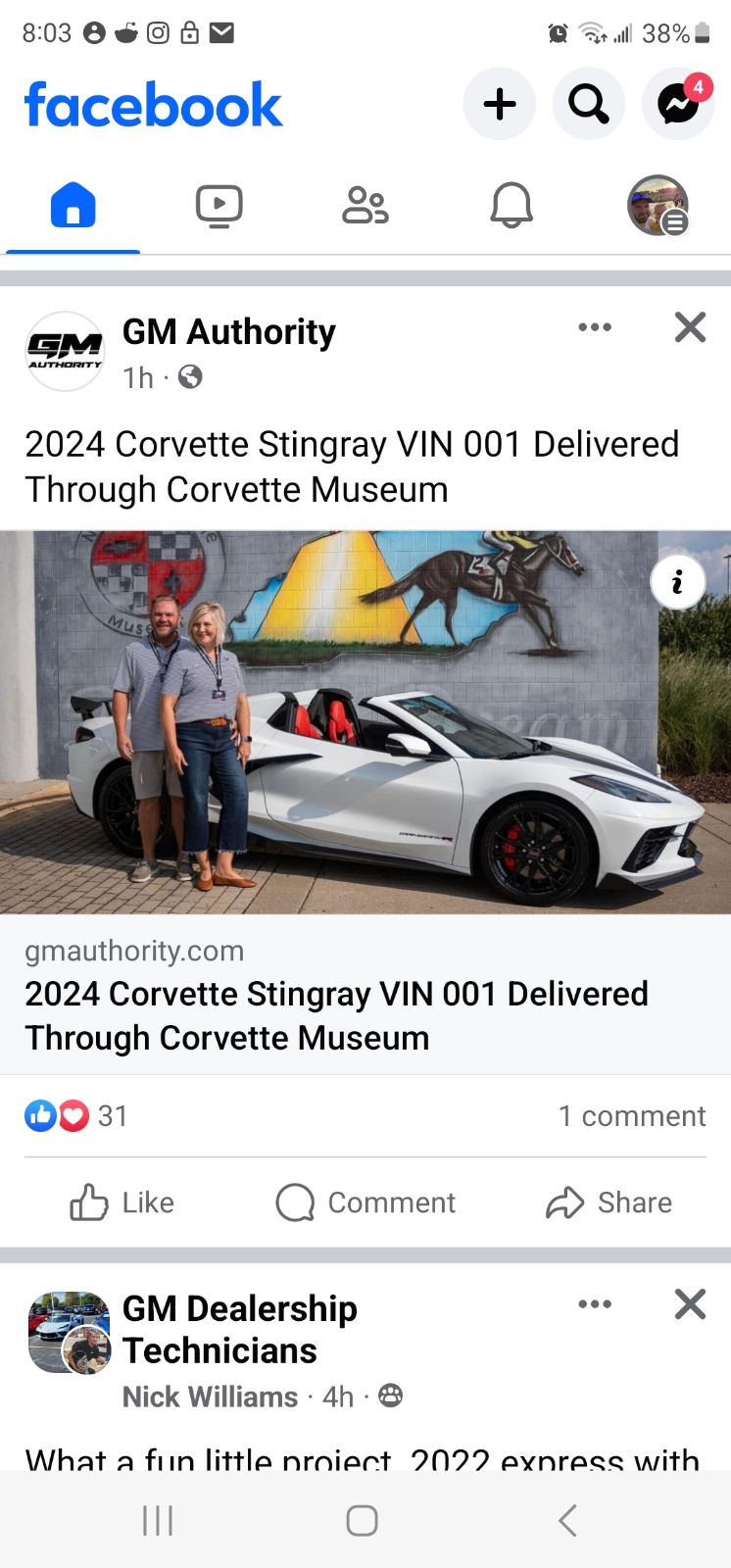View the 1 comment on the post
Viewport: 731px width, 1568px height.
(x=631, y=1115)
